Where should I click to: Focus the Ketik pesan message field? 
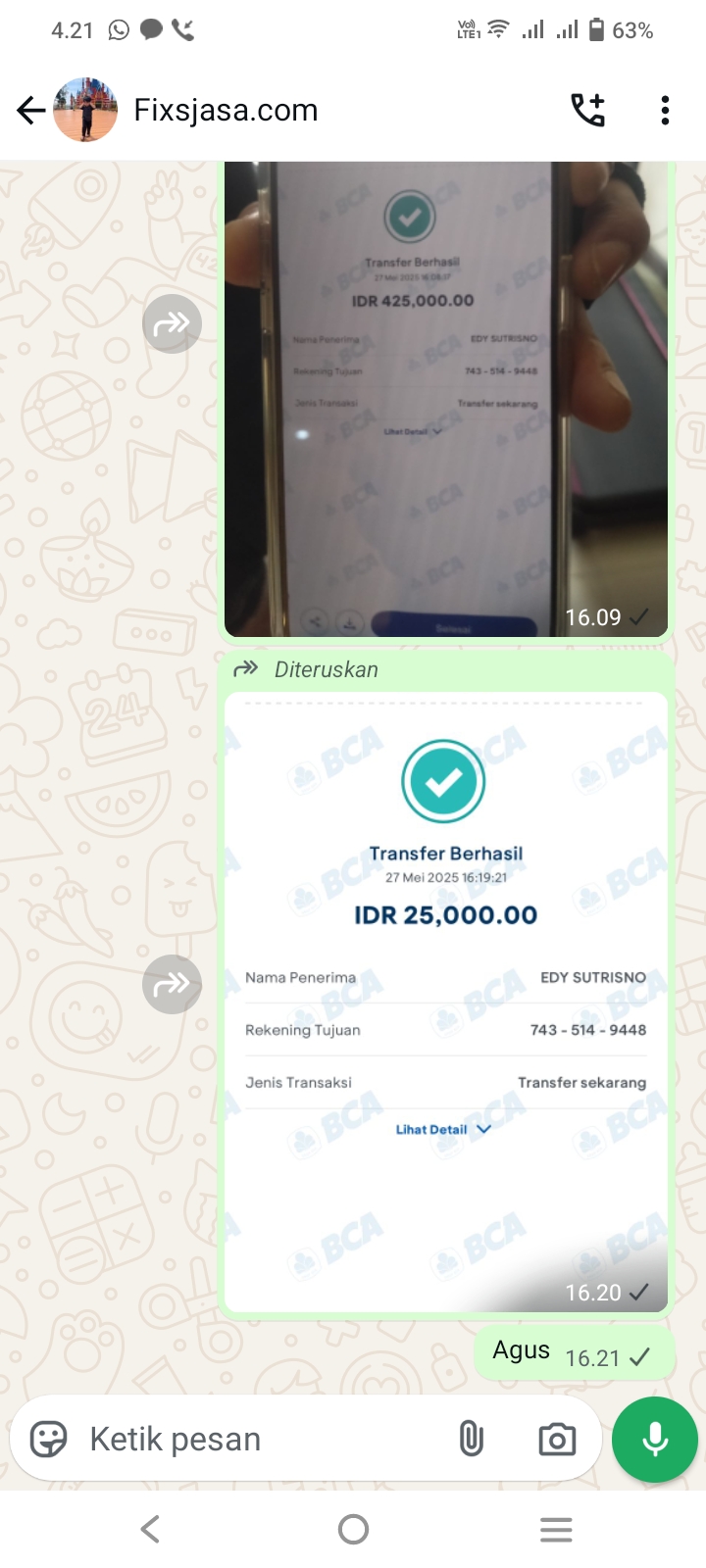[x=255, y=1440]
